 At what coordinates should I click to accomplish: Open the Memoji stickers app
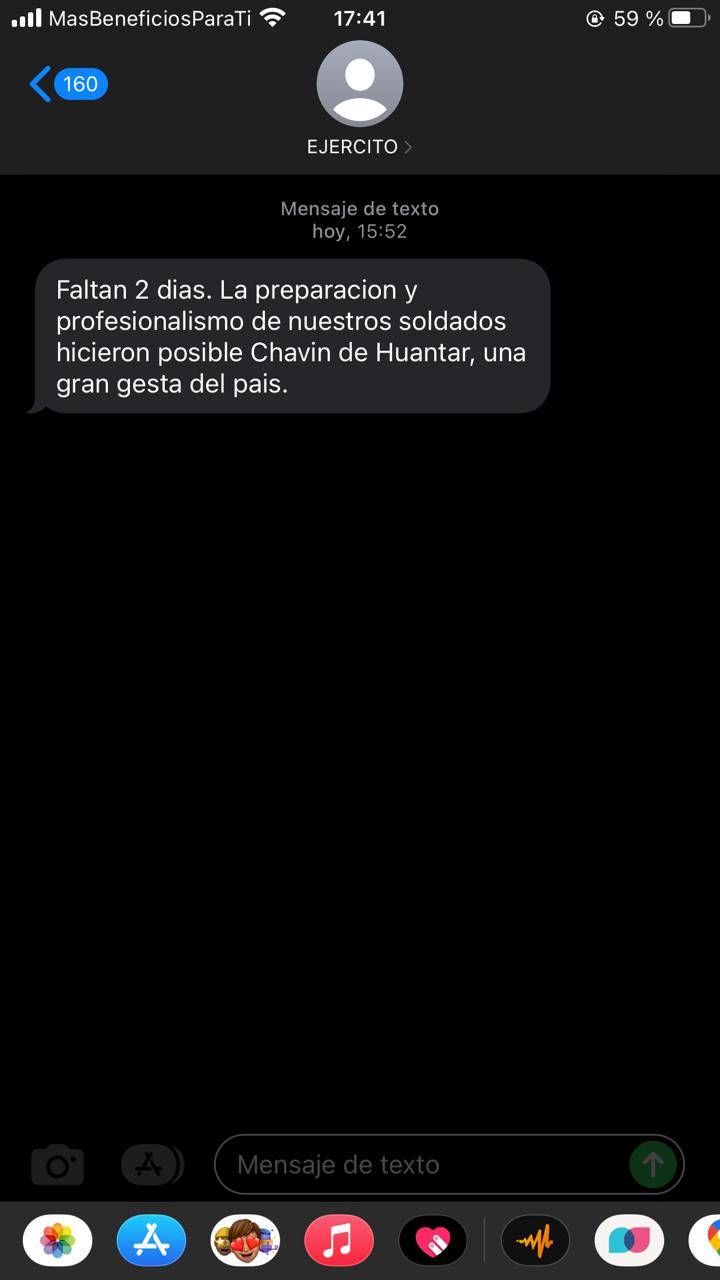[x=245, y=1242]
